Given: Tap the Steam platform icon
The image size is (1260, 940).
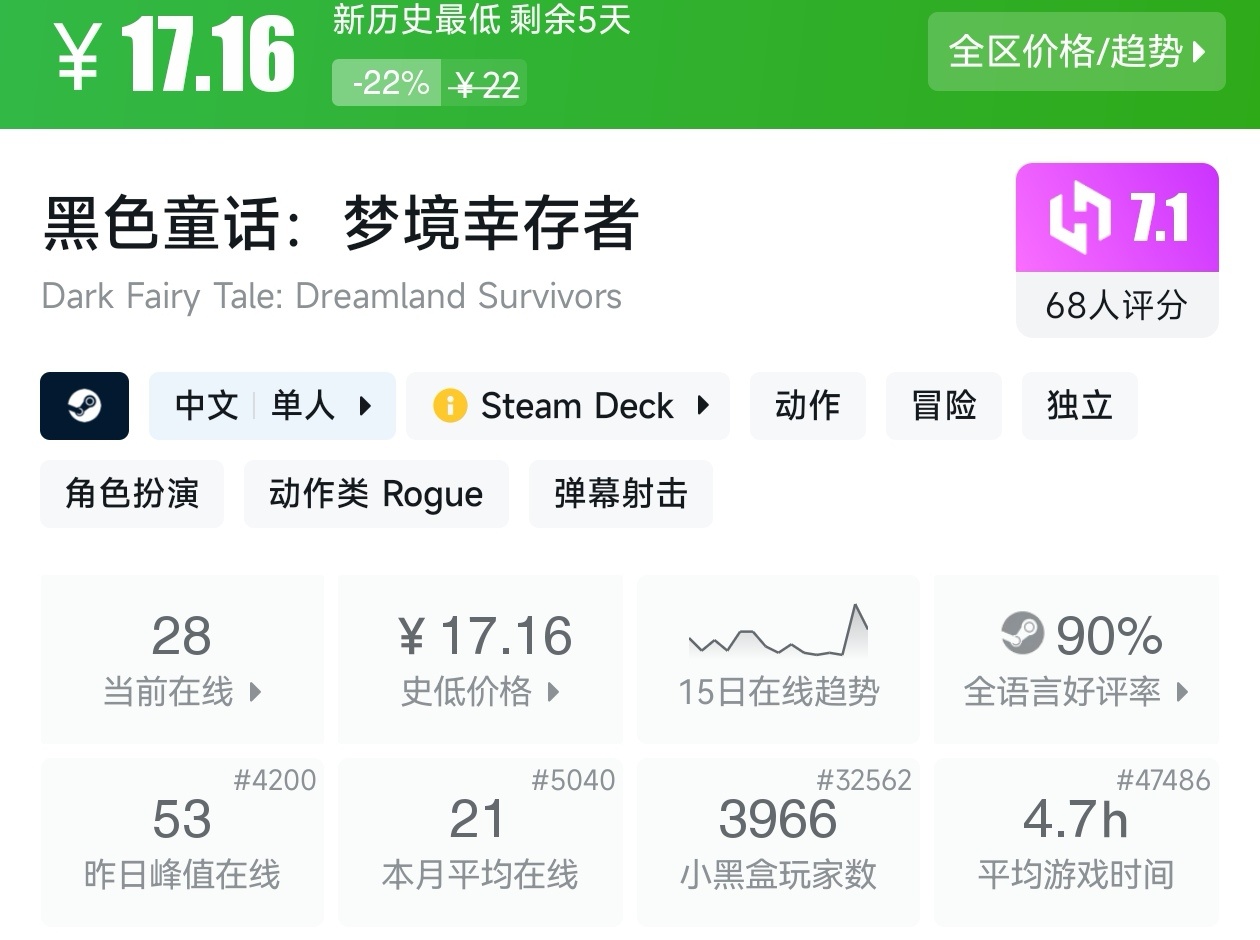Looking at the screenshot, I should click(84, 406).
